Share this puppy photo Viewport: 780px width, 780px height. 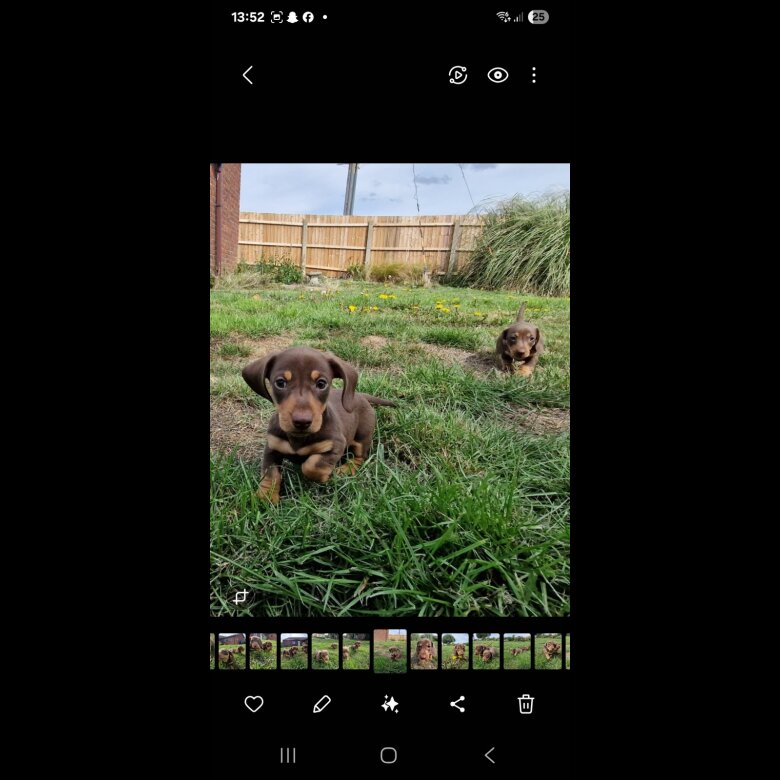point(458,704)
